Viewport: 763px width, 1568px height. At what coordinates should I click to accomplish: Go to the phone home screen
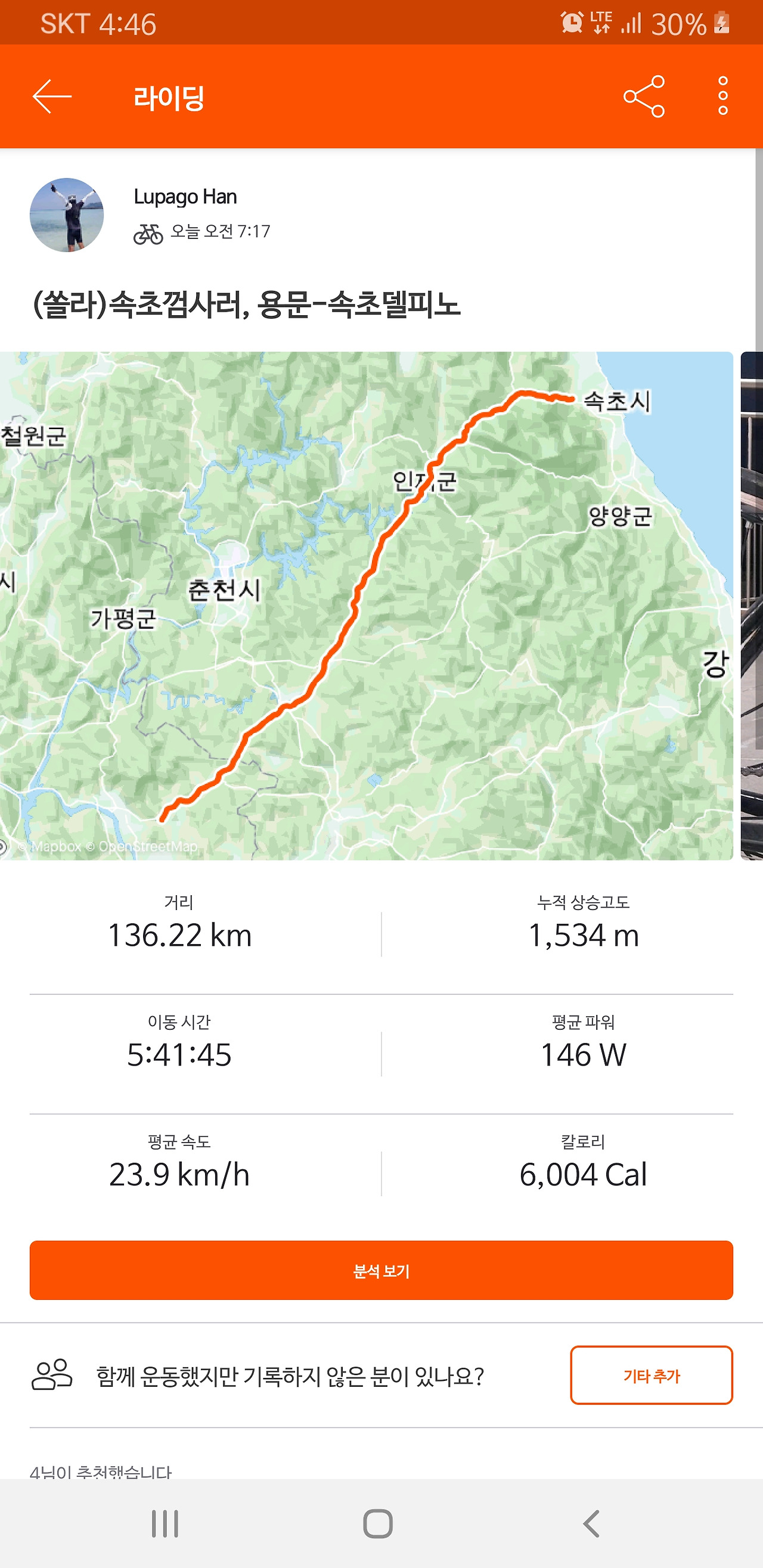[378, 1523]
